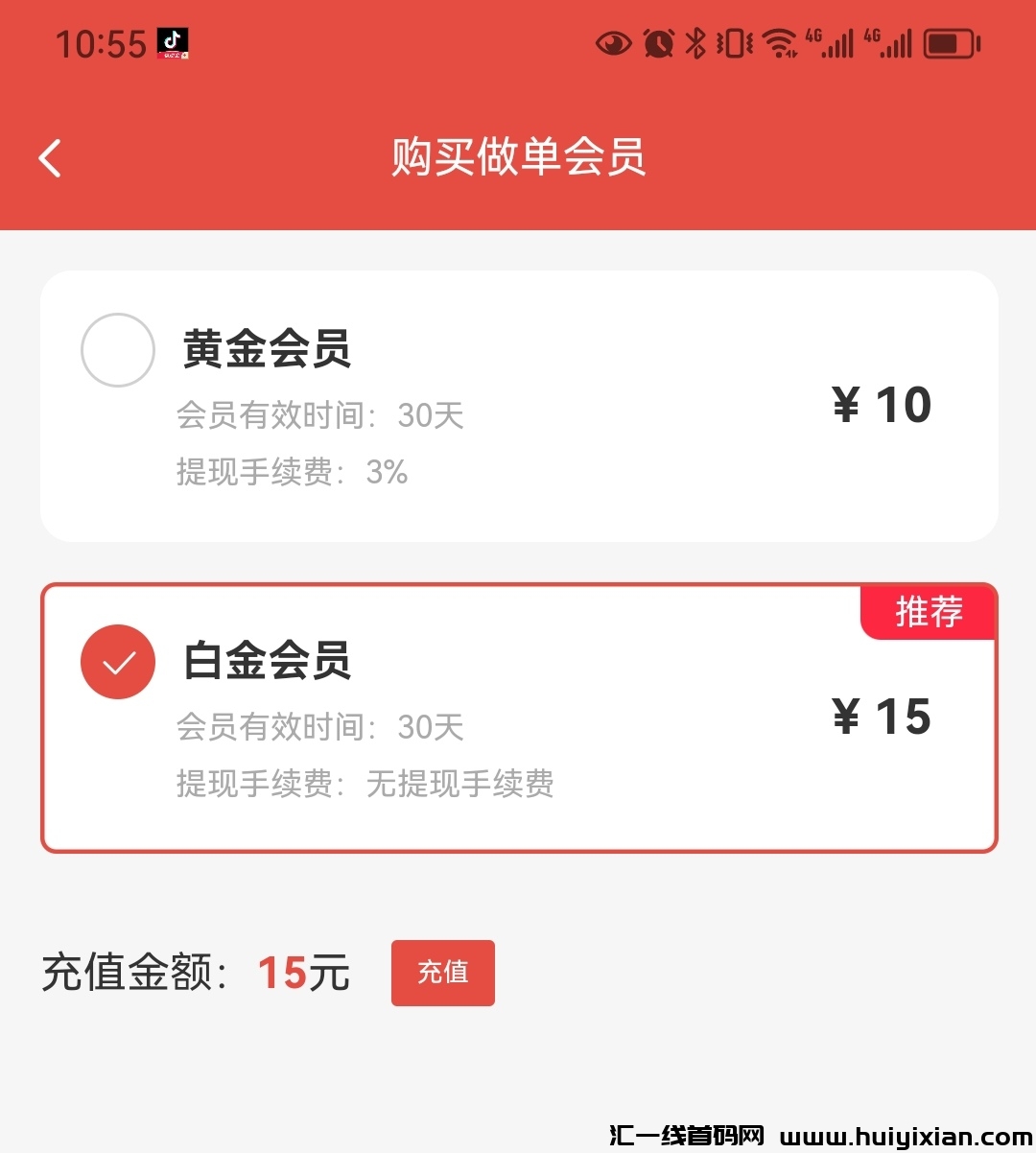Image resolution: width=1036 pixels, height=1153 pixels.
Task: Tap the 充值 button to recharge
Action: [x=442, y=973]
